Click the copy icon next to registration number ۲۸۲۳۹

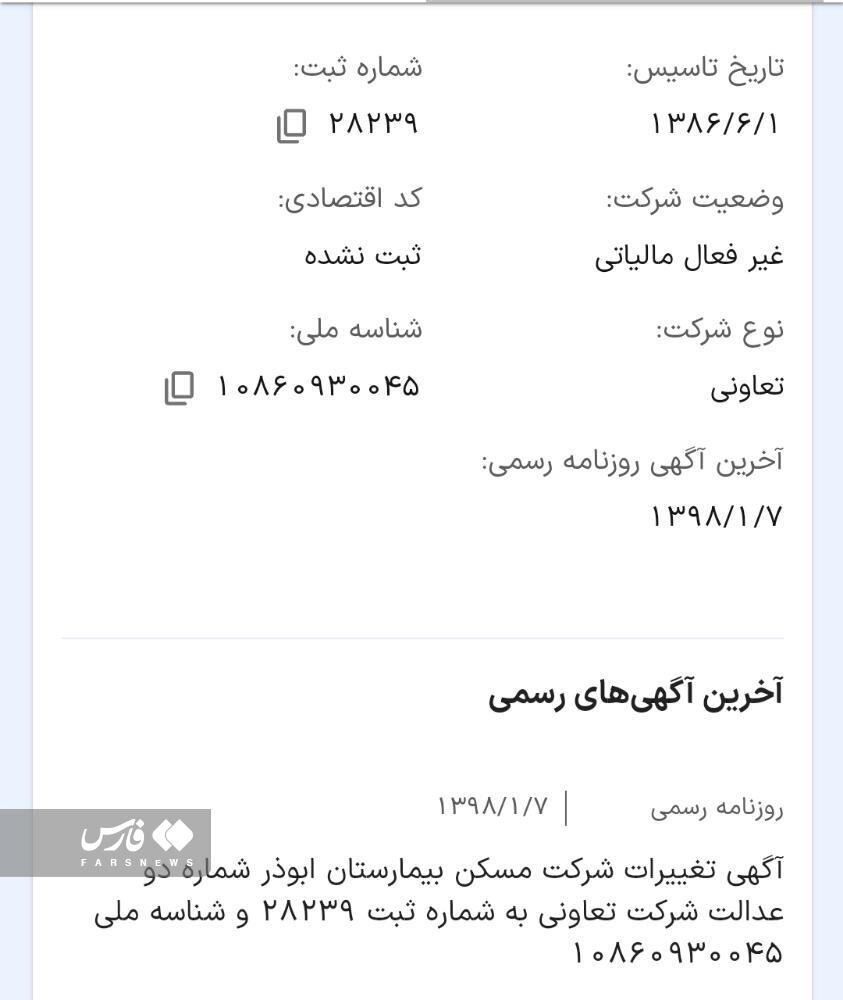pyautogui.click(x=289, y=123)
